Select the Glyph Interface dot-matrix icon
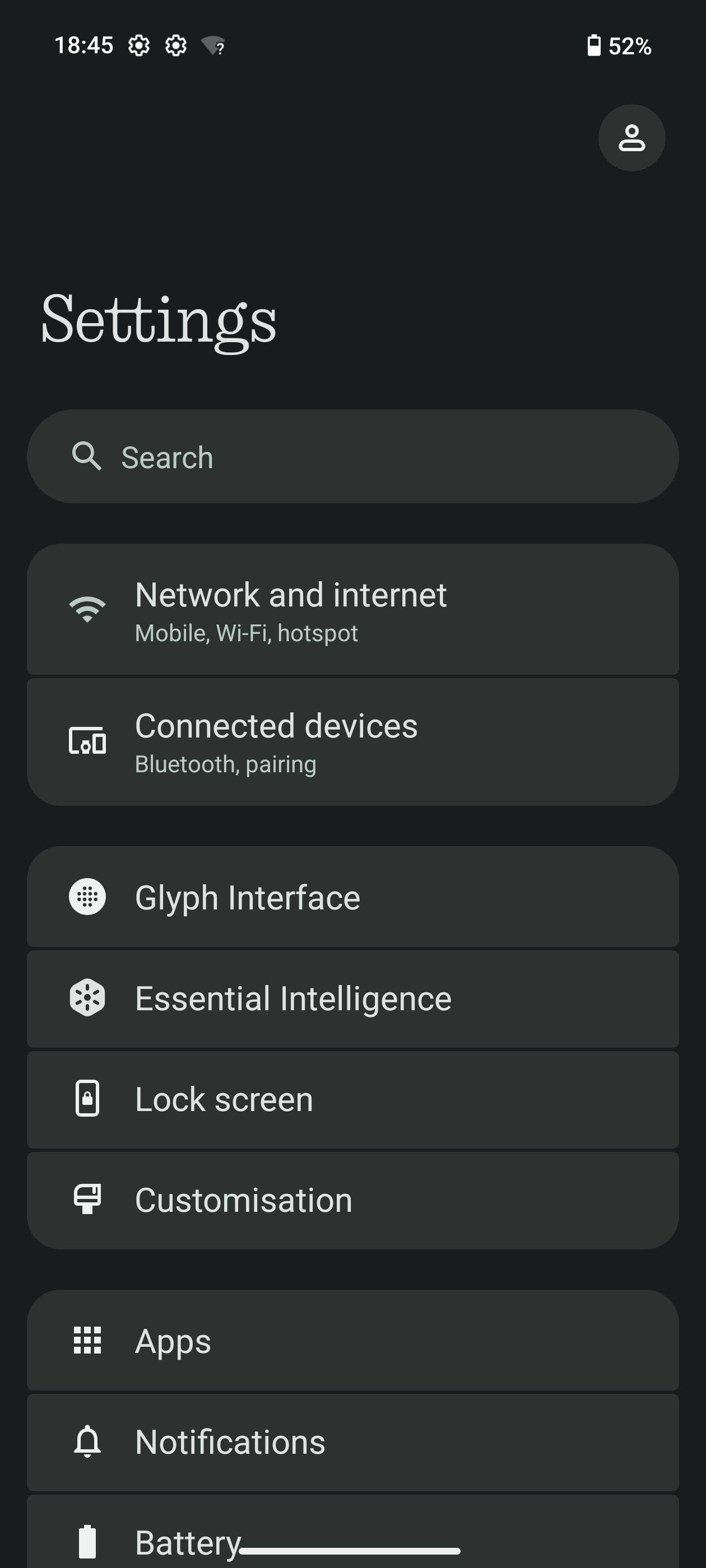706x1568 pixels. [x=88, y=896]
